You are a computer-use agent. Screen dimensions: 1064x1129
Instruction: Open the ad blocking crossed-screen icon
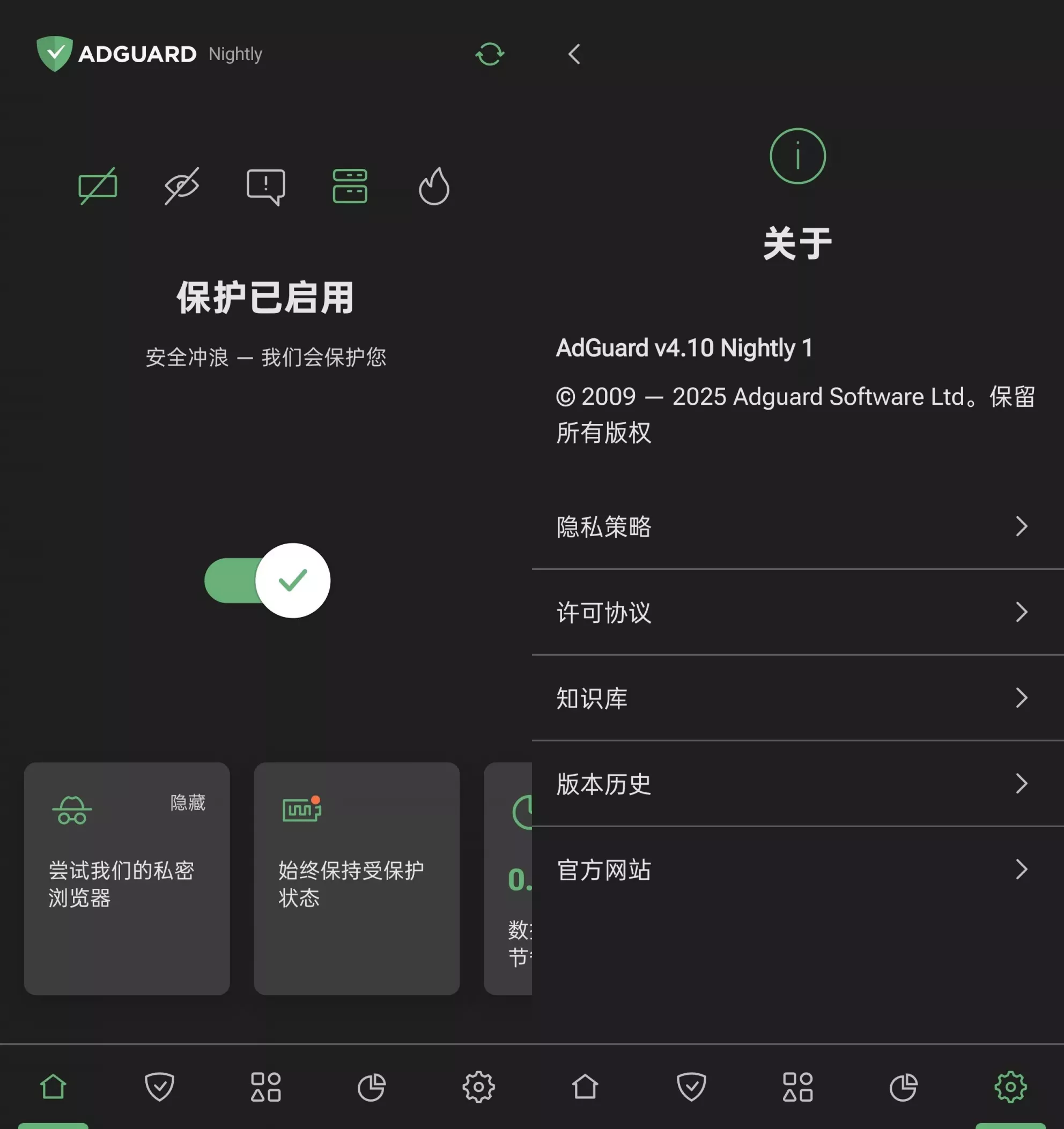point(98,185)
